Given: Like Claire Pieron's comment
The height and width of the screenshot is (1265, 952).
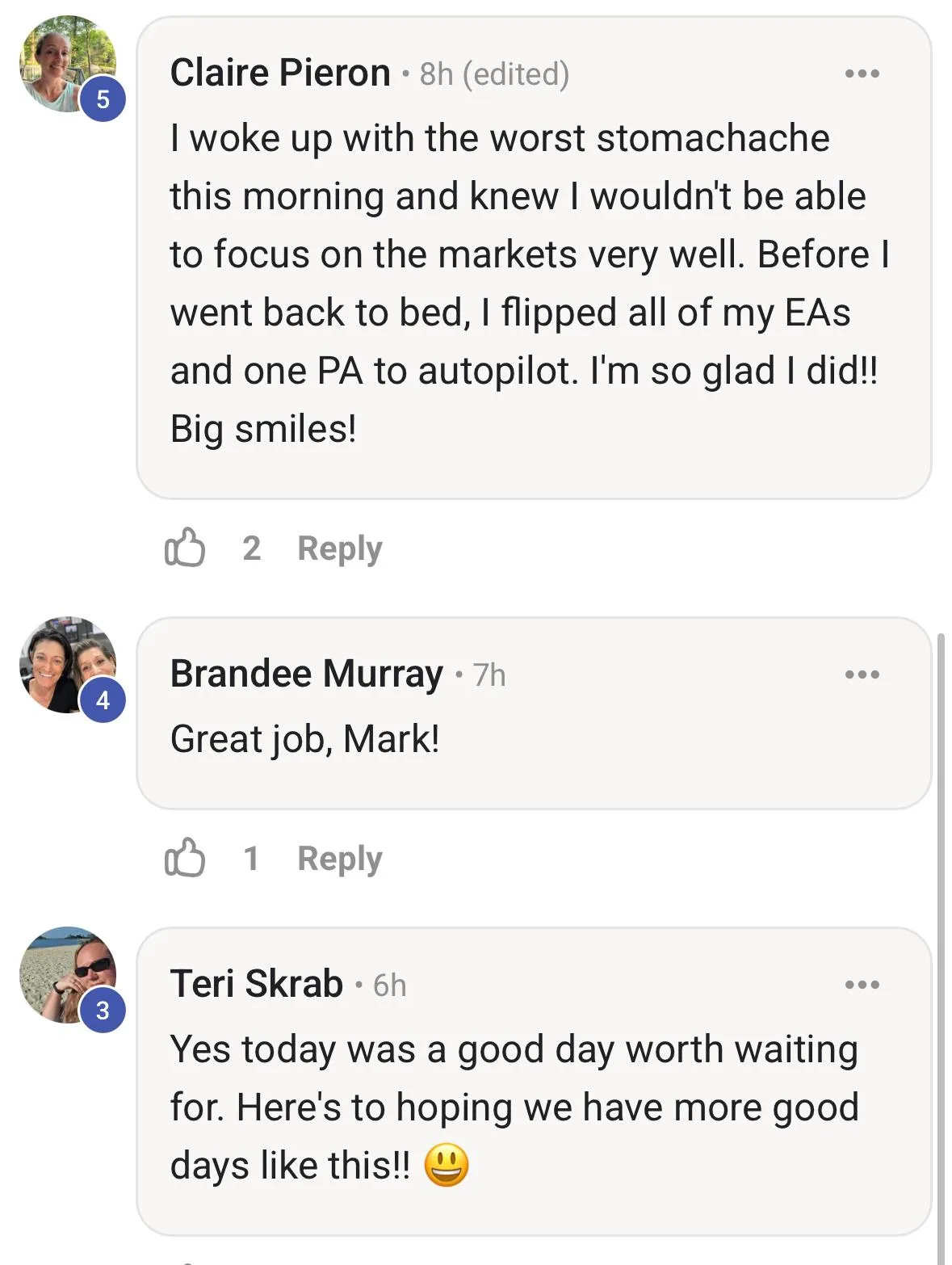Looking at the screenshot, I should point(185,548).
